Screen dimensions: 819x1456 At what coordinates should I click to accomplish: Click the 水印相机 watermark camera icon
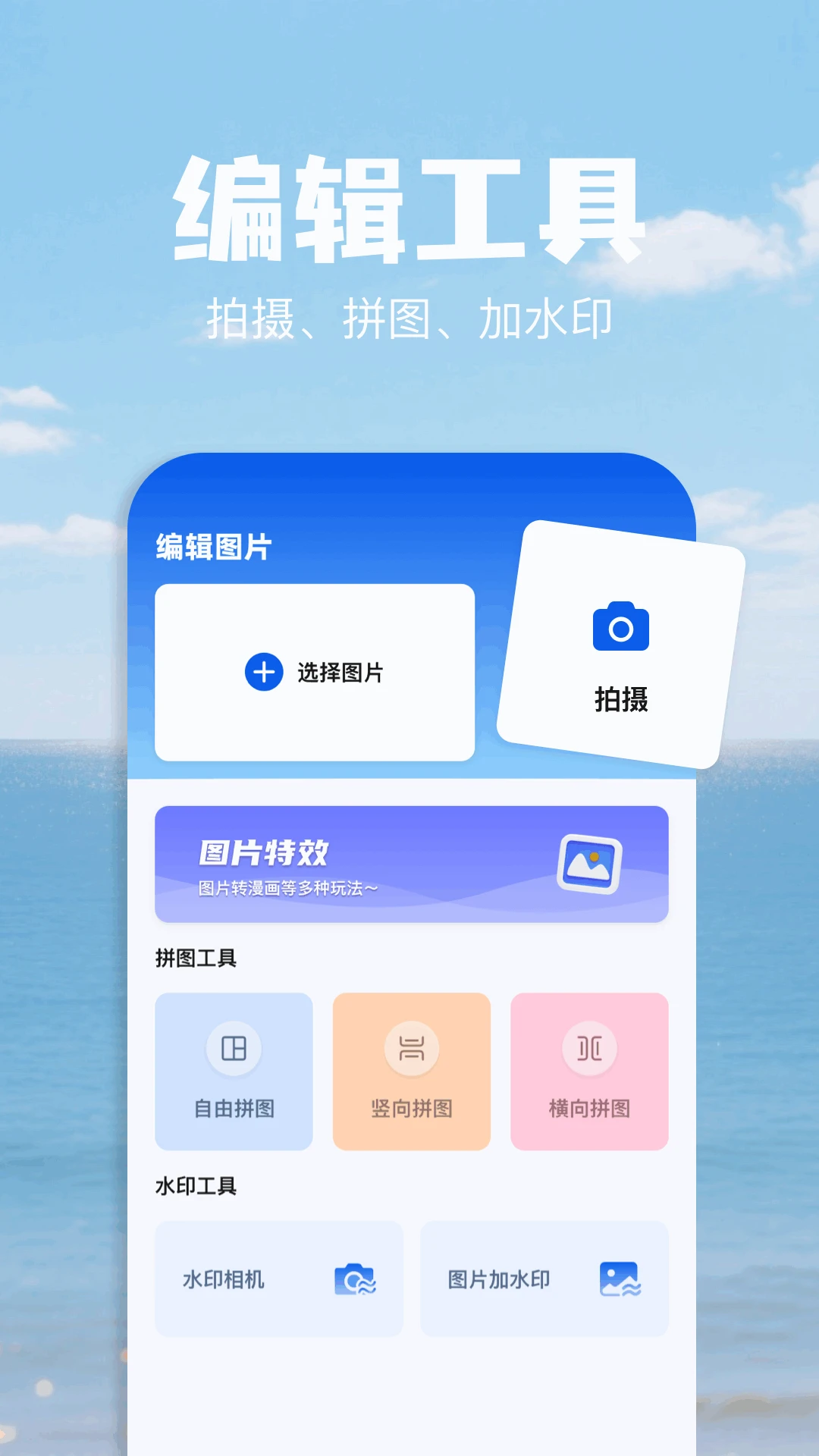[355, 1279]
